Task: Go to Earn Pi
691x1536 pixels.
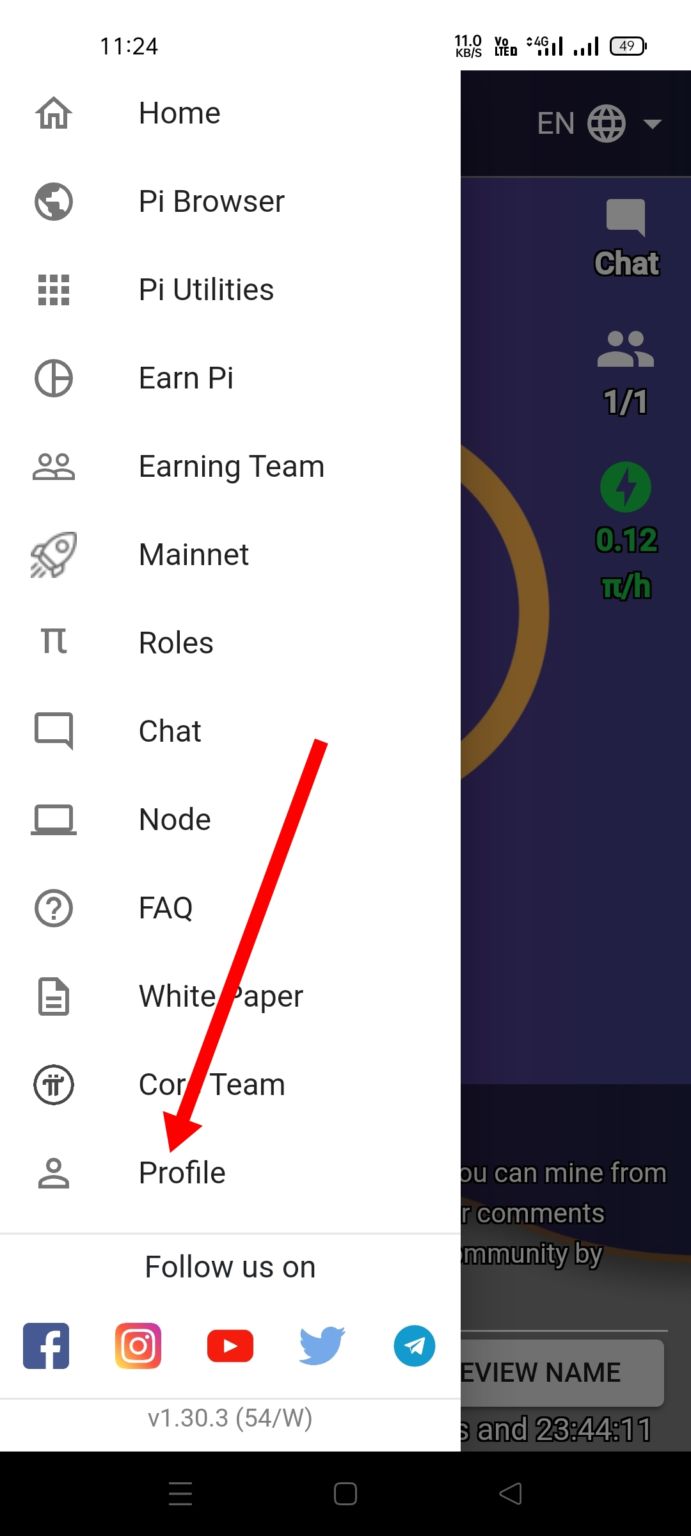Action: (x=186, y=378)
